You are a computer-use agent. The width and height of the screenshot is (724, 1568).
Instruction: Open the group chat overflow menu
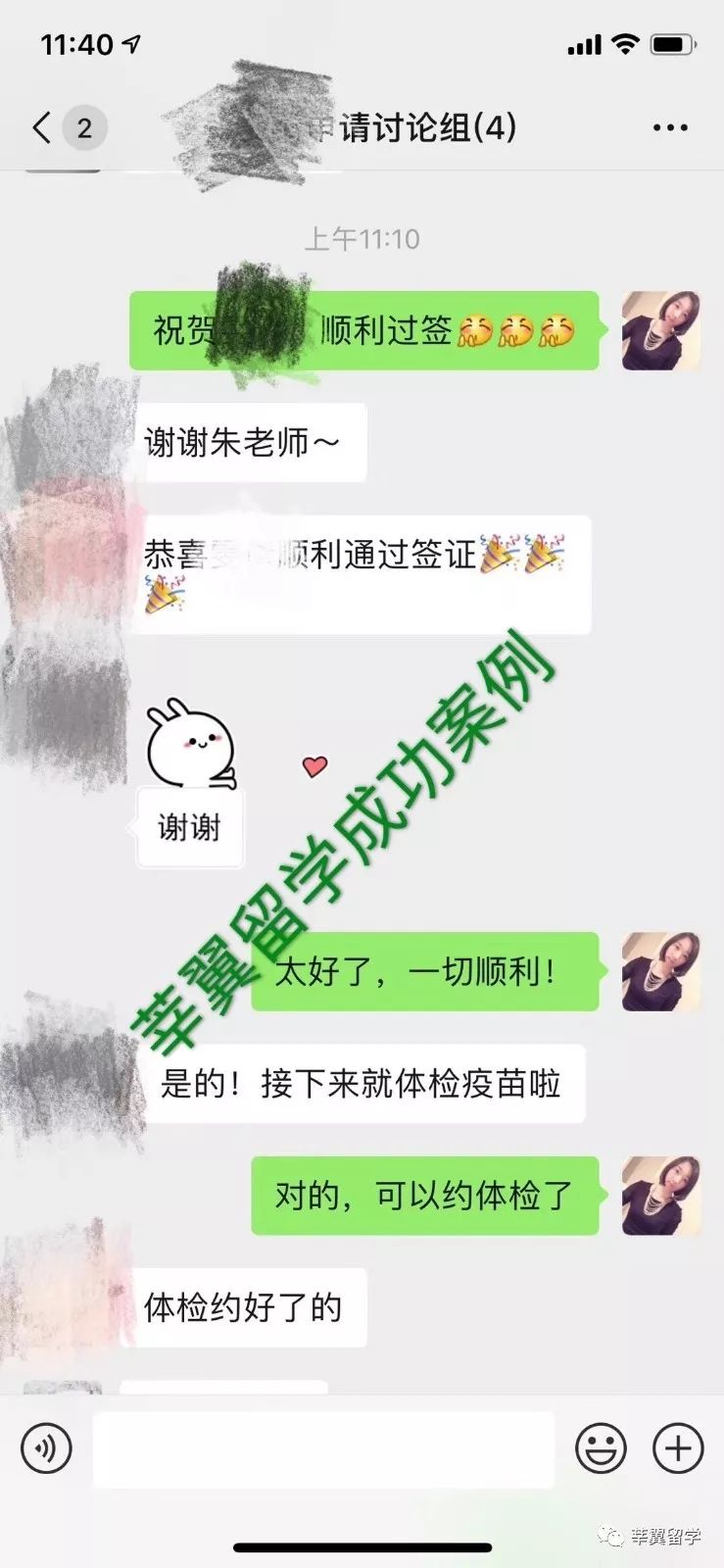(670, 127)
